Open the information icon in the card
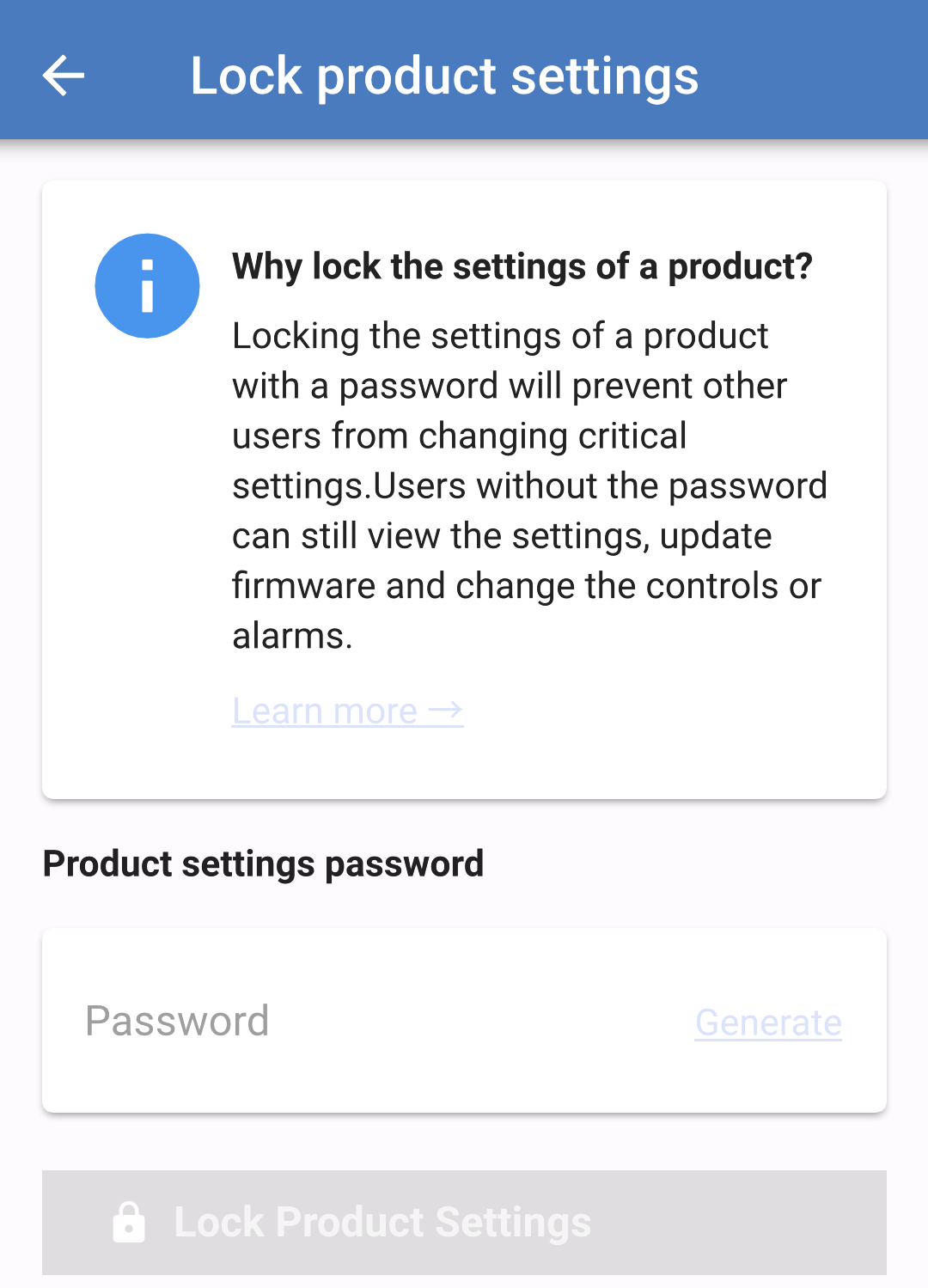Screen dimensions: 928x1288 pyautogui.click(x=146, y=285)
